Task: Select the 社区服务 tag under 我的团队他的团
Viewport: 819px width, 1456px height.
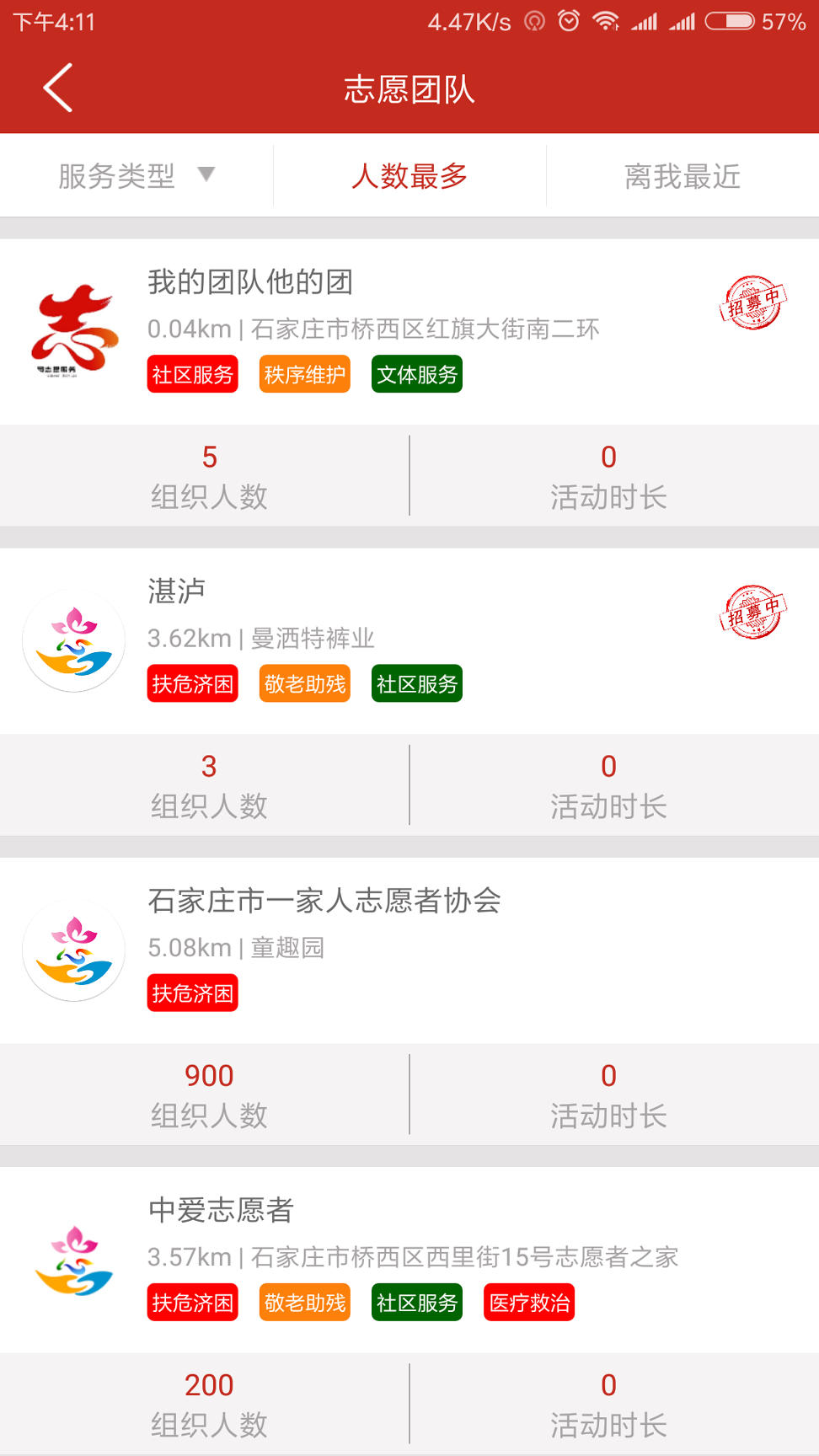Action: click(x=192, y=374)
